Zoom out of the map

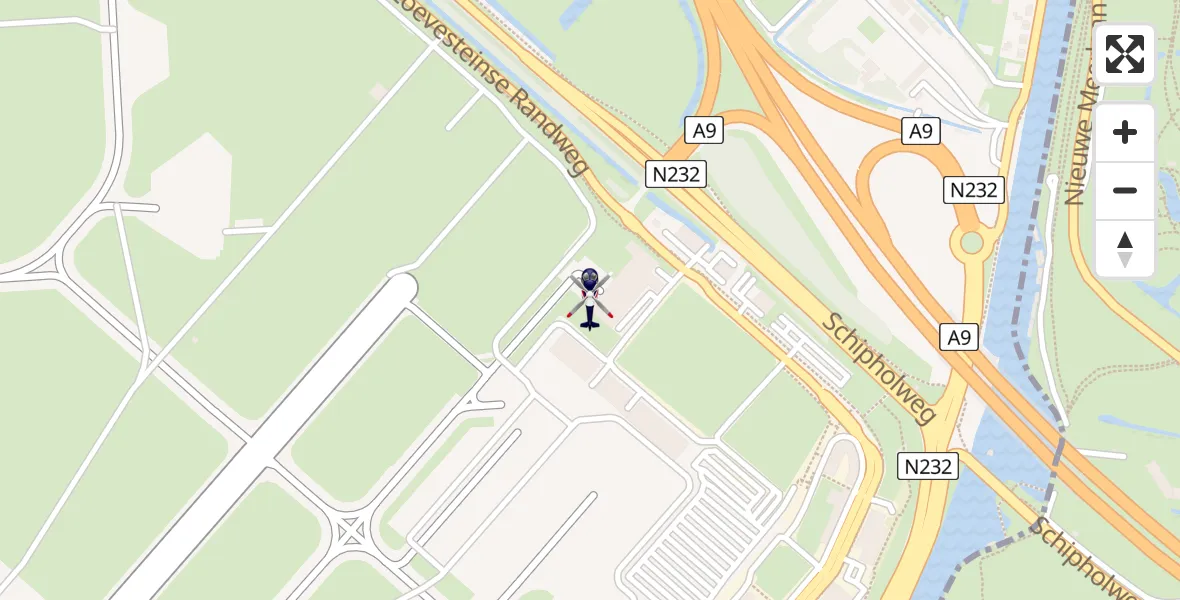[1125, 191]
